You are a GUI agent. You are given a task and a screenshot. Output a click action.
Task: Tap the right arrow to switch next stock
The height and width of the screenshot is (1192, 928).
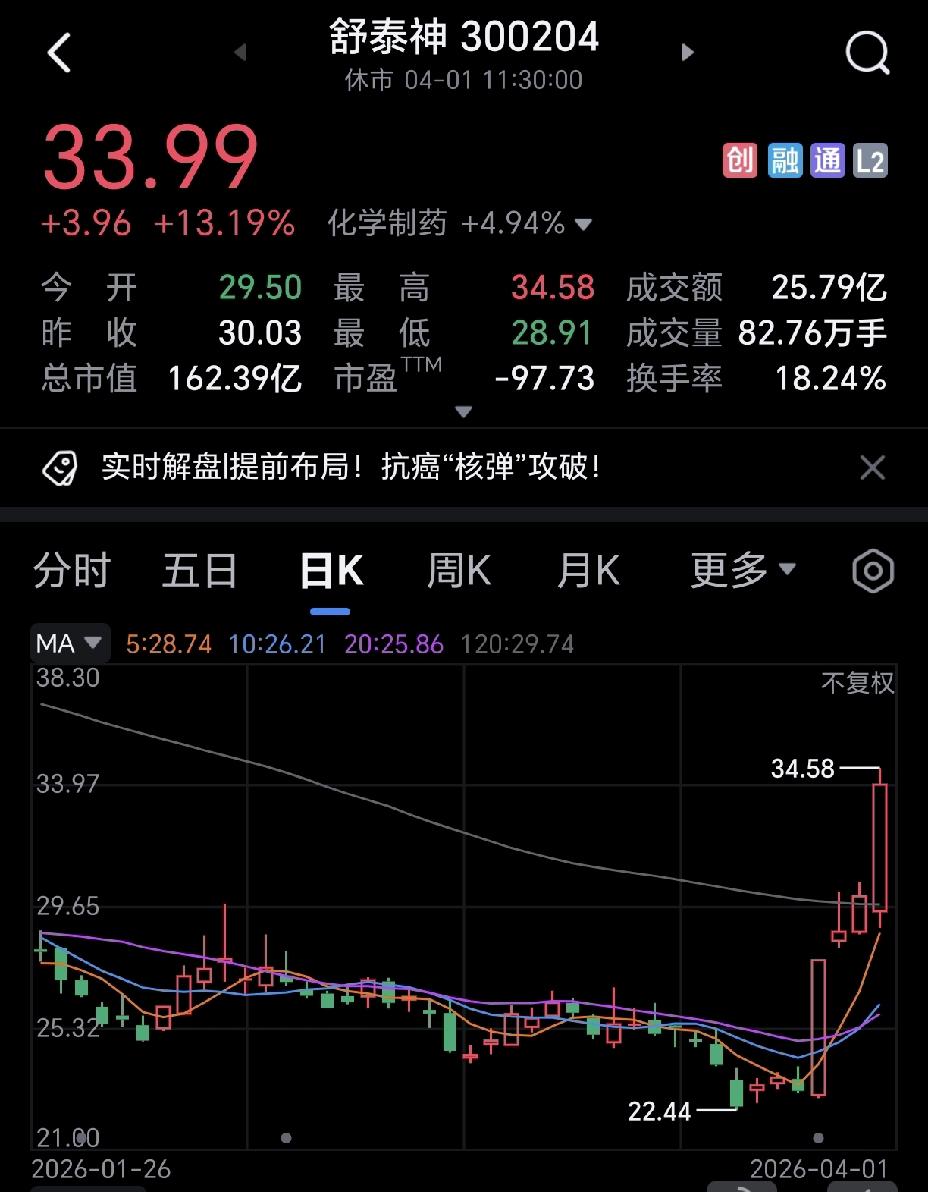(687, 52)
